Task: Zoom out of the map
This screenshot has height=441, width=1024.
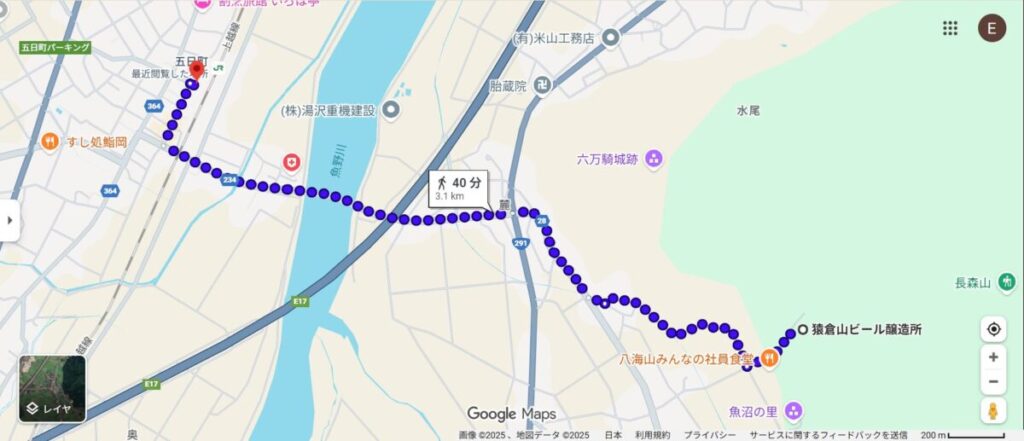Action: click(x=993, y=381)
